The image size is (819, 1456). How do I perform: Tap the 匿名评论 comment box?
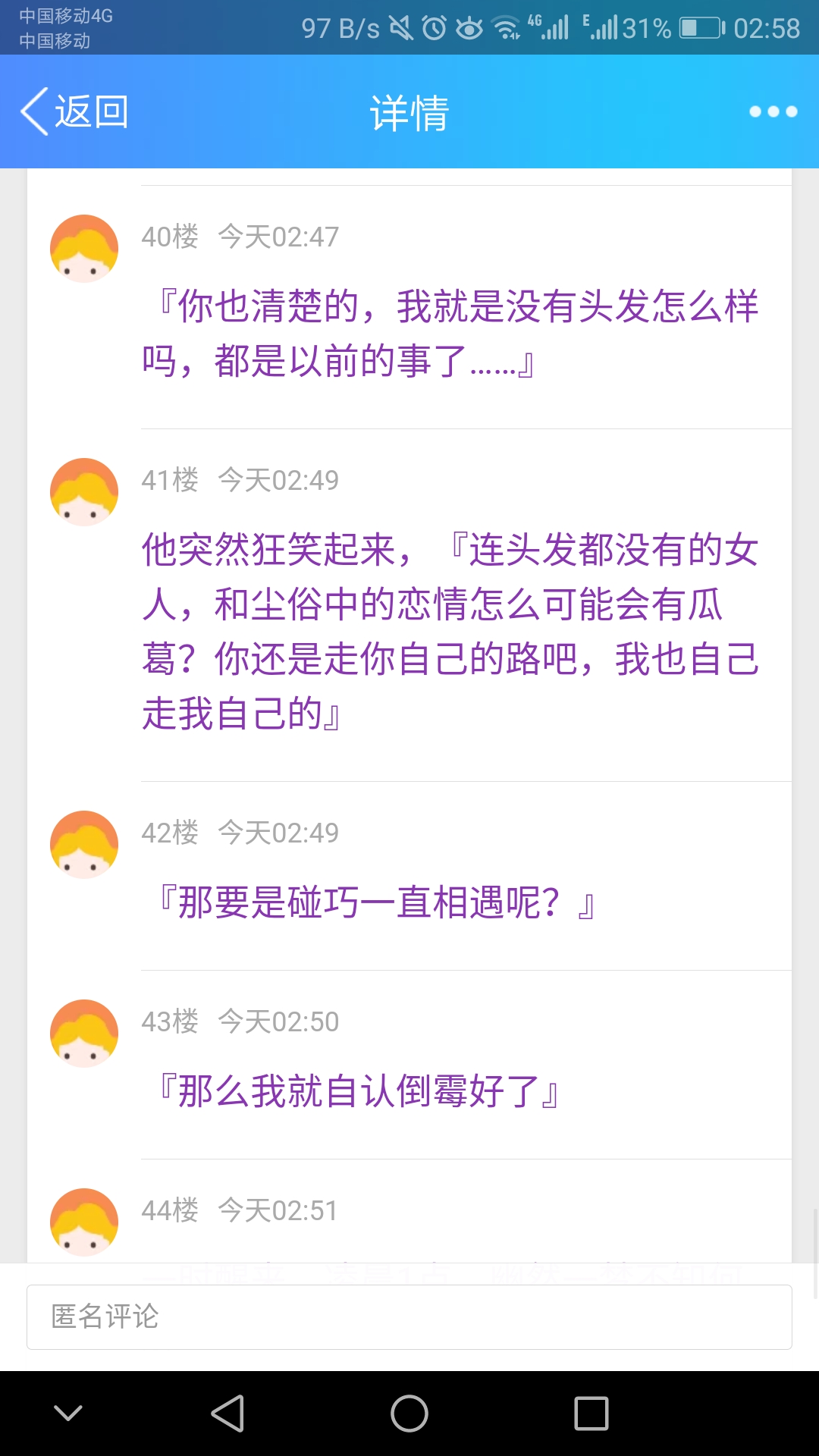click(409, 1316)
